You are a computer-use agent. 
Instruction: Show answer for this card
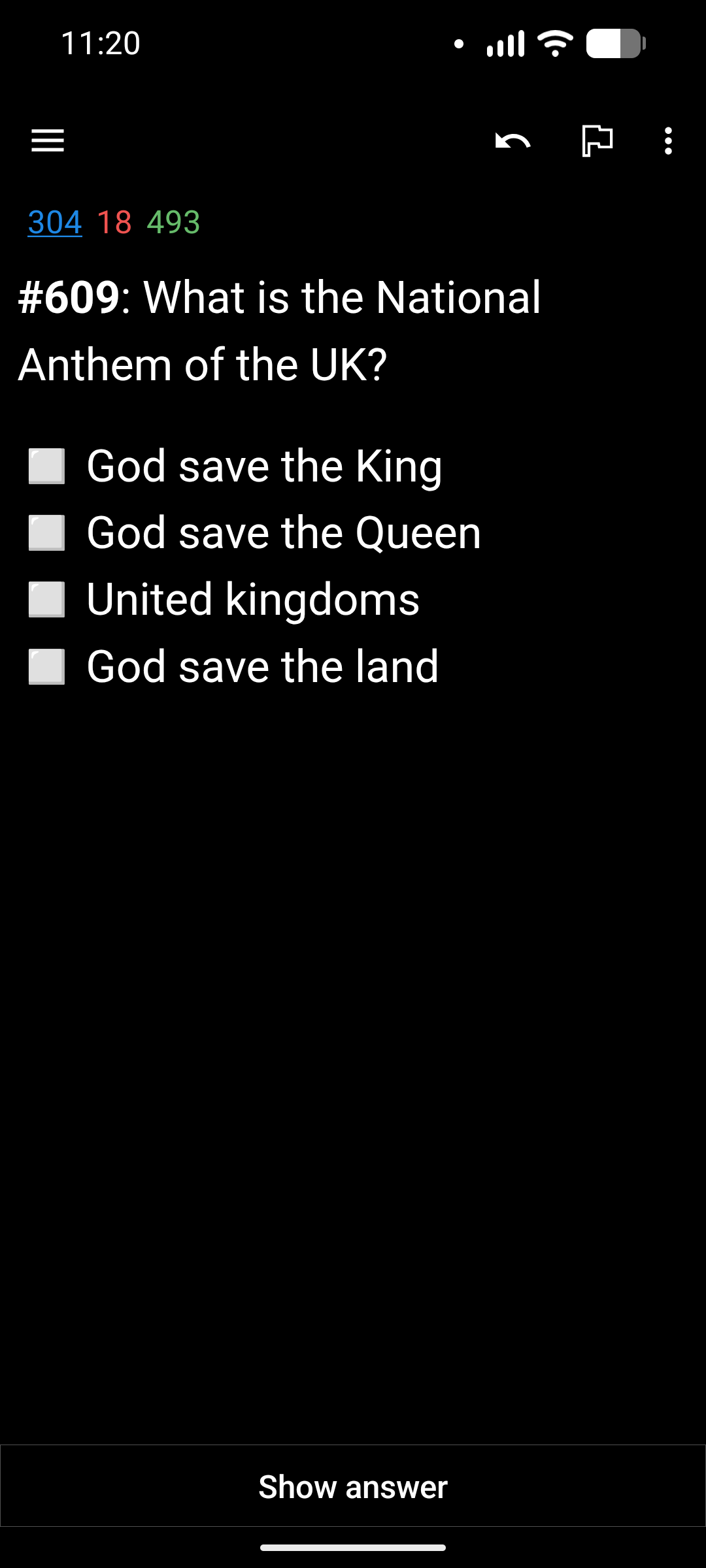(353, 1486)
